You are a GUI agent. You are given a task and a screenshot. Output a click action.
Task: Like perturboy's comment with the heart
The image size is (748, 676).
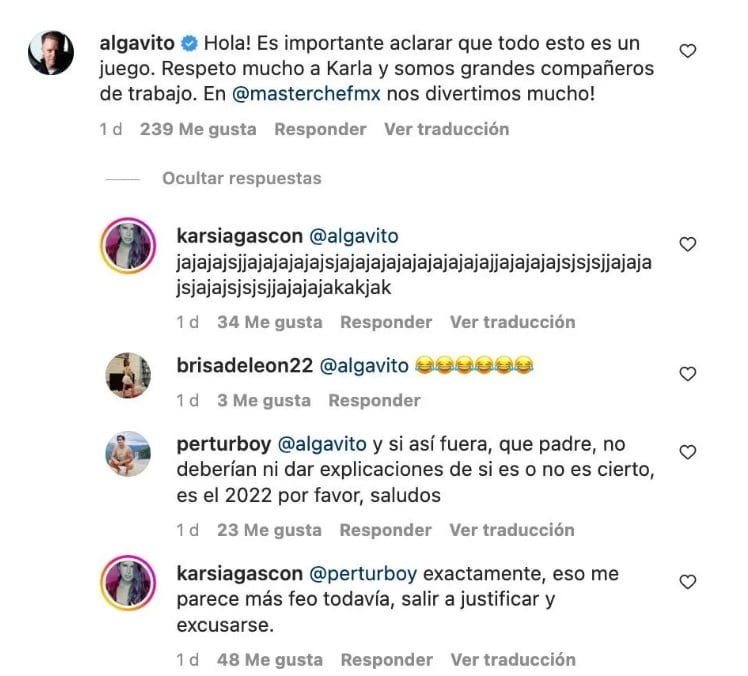point(687,452)
